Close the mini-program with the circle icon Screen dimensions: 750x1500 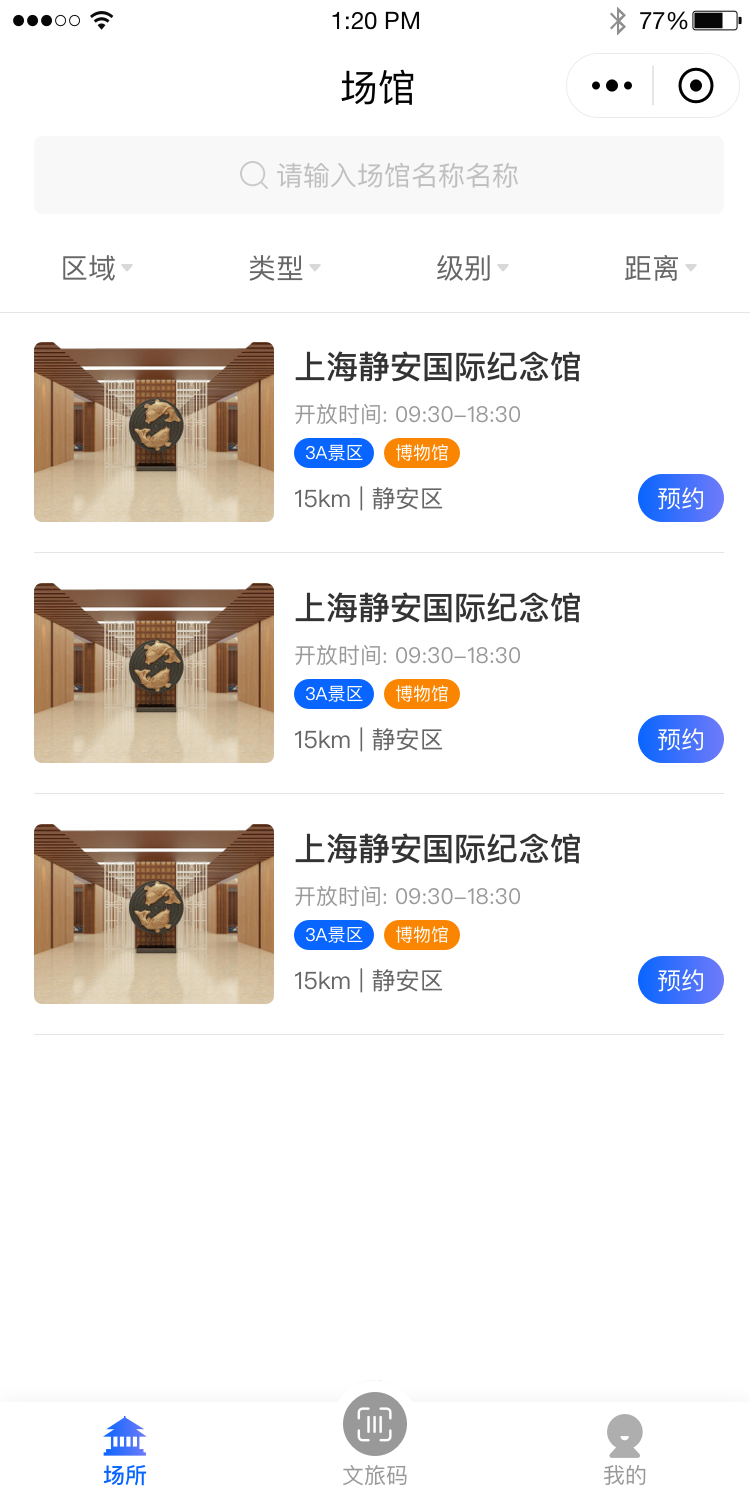[x=695, y=86]
